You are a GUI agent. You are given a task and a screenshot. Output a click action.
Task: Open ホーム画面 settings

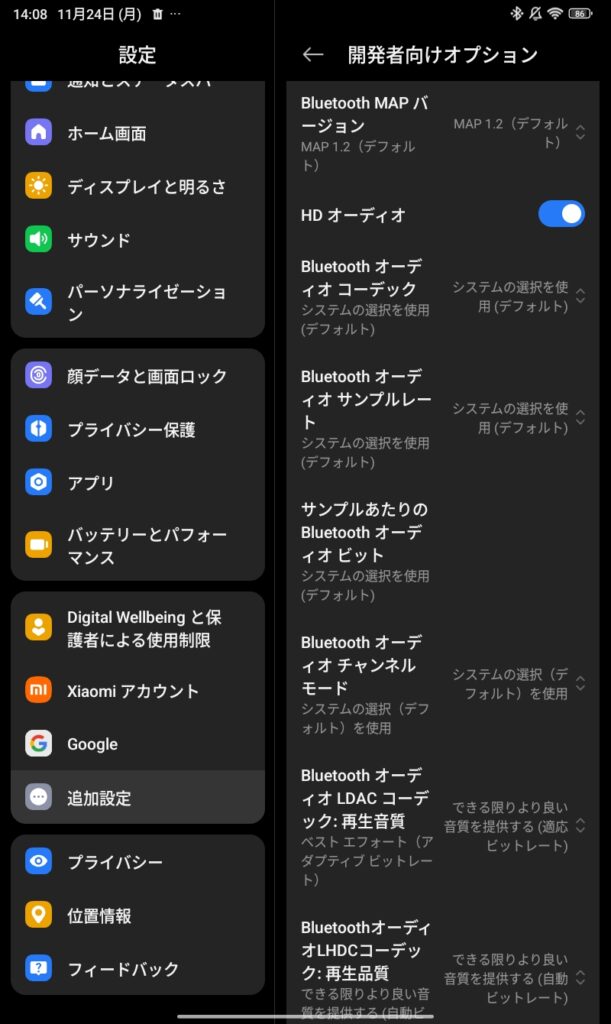[138, 133]
